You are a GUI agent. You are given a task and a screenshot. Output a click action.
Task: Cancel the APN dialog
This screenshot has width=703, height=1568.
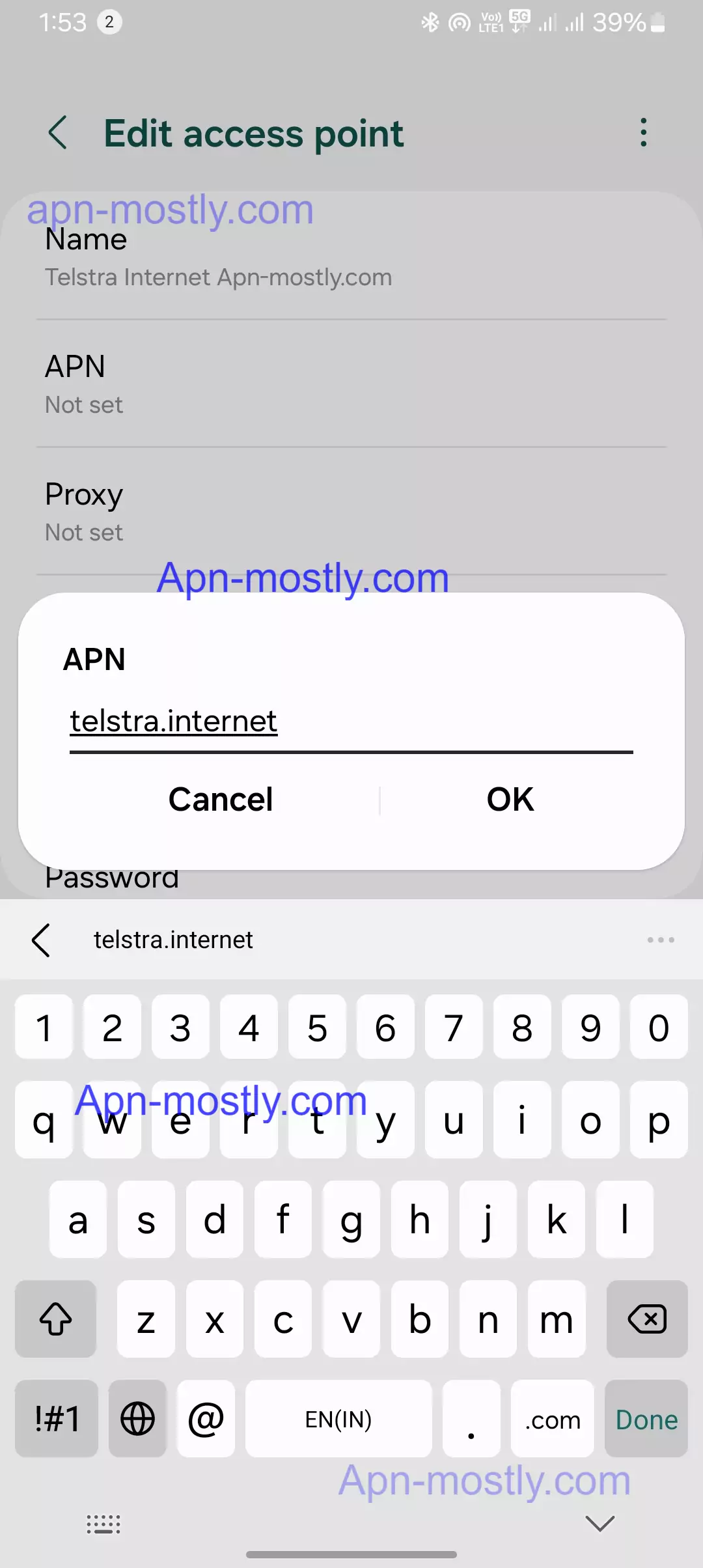coord(221,800)
